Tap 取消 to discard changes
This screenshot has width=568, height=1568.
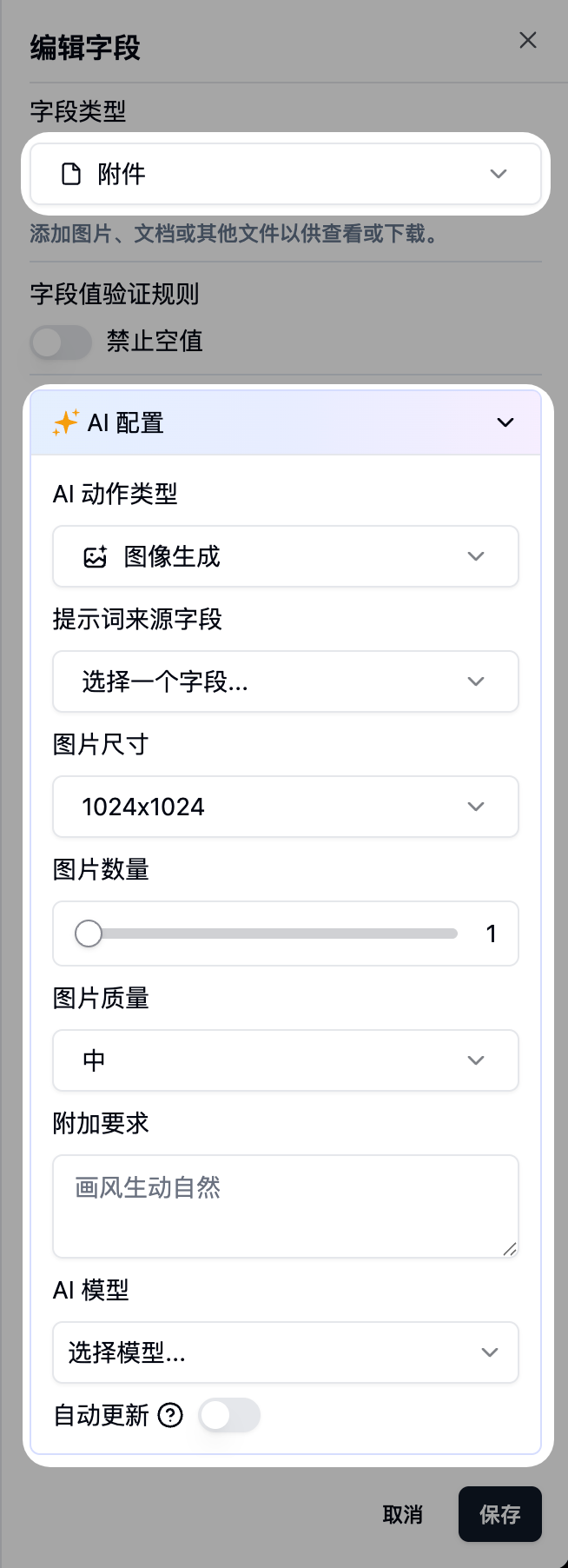[402, 1515]
